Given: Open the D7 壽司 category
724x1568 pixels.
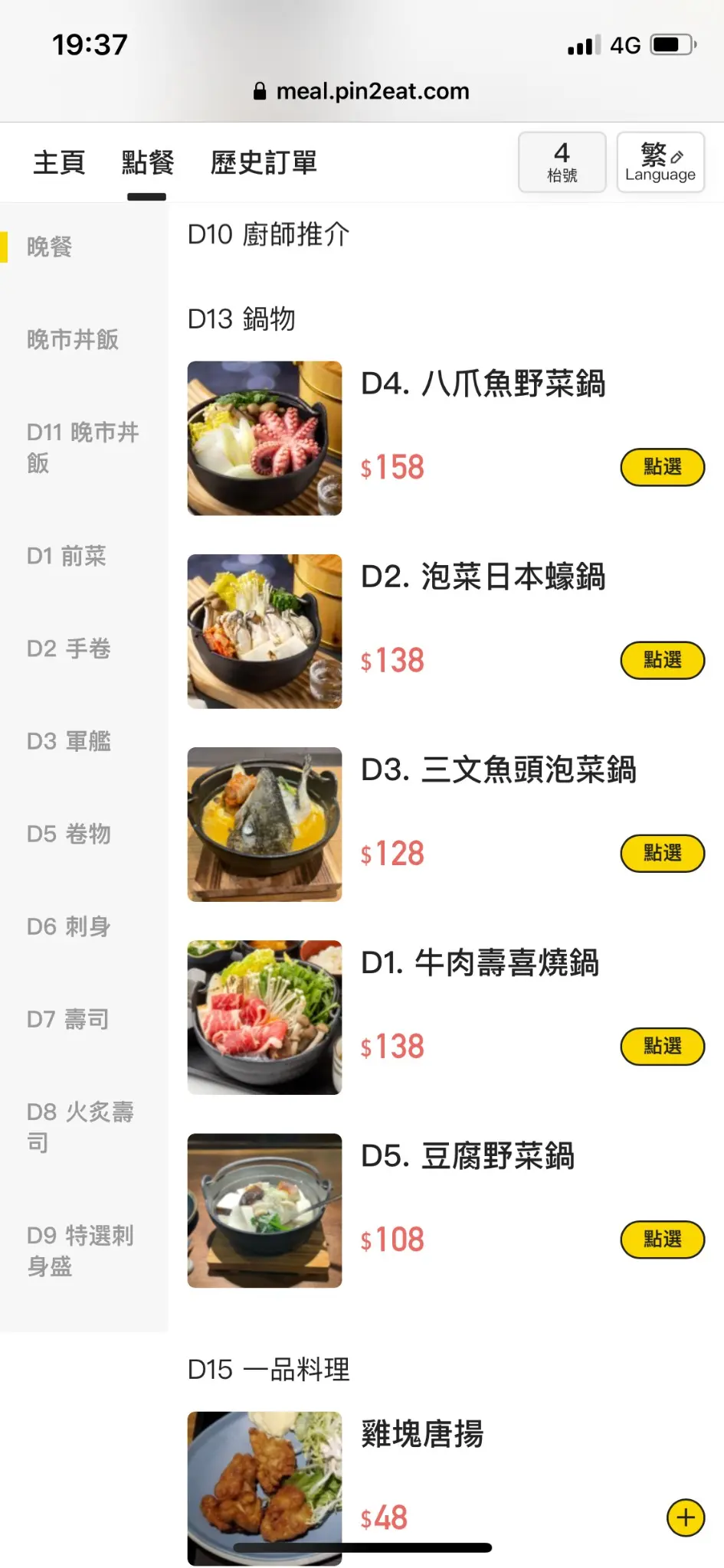Looking at the screenshot, I should (x=68, y=1019).
